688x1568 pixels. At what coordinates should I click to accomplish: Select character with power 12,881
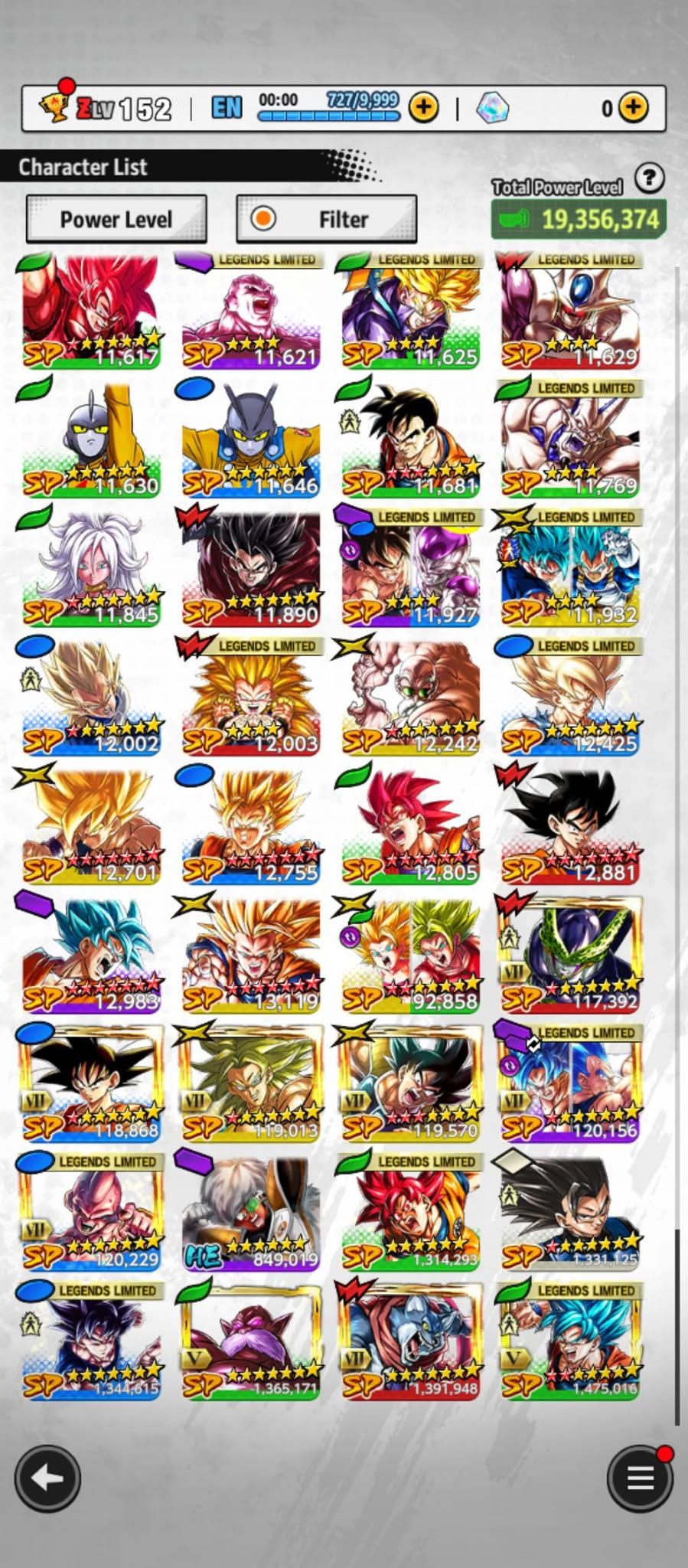pyautogui.click(x=570, y=824)
